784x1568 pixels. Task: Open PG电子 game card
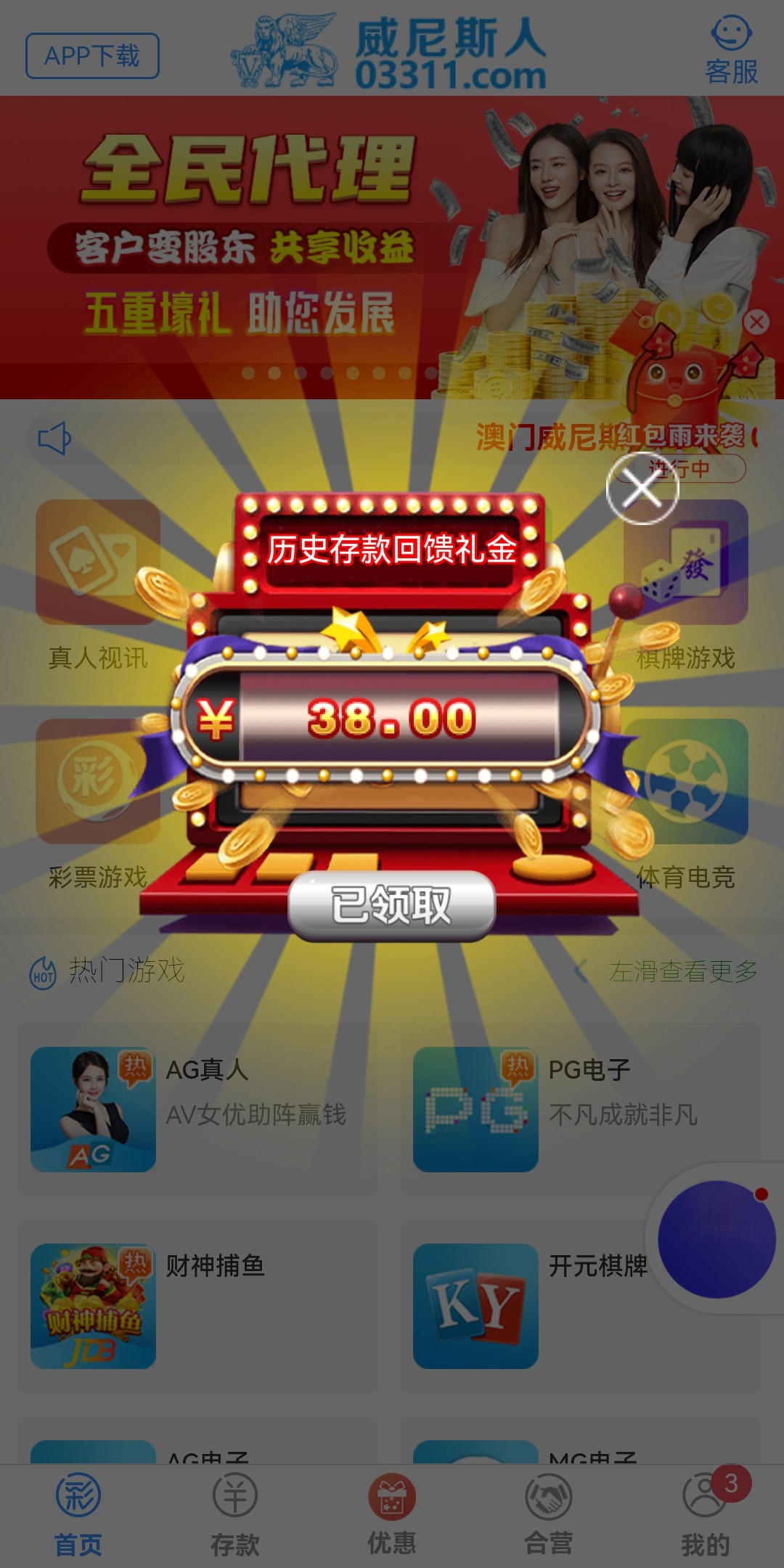pos(552,1108)
